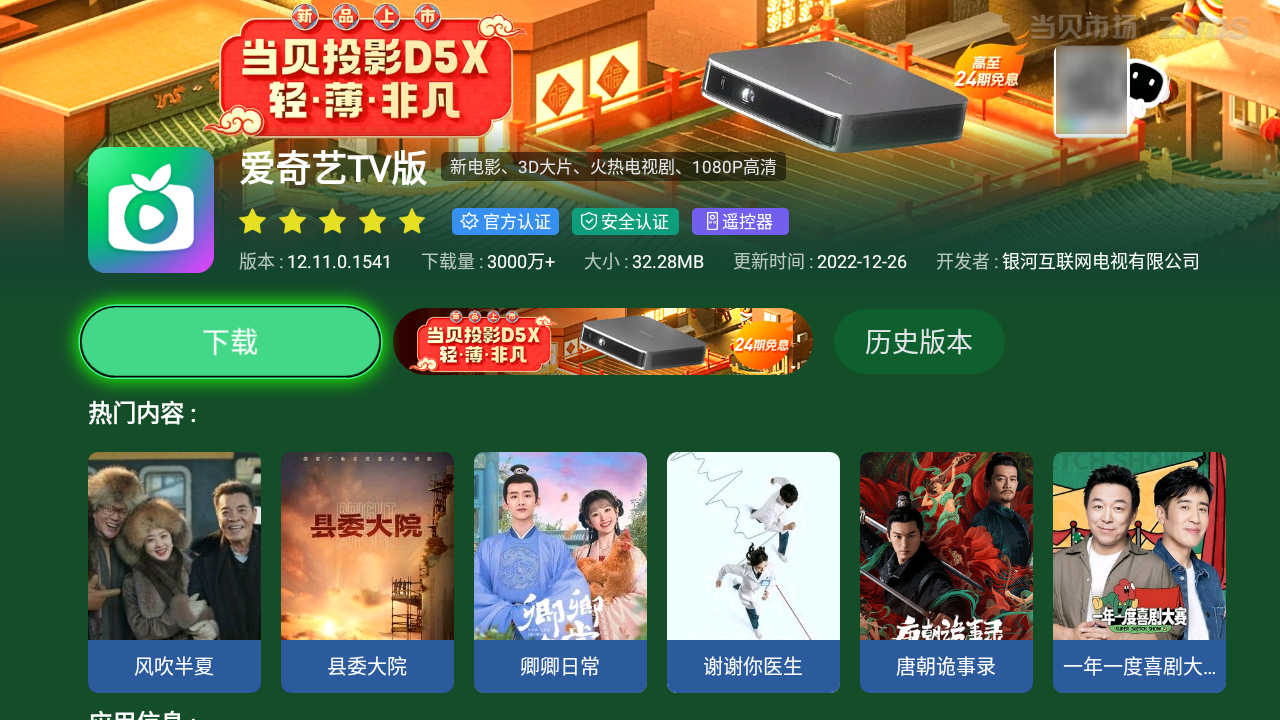Image resolution: width=1280 pixels, height=720 pixels.
Task: Select the 县委大院 show card
Action: (x=367, y=571)
